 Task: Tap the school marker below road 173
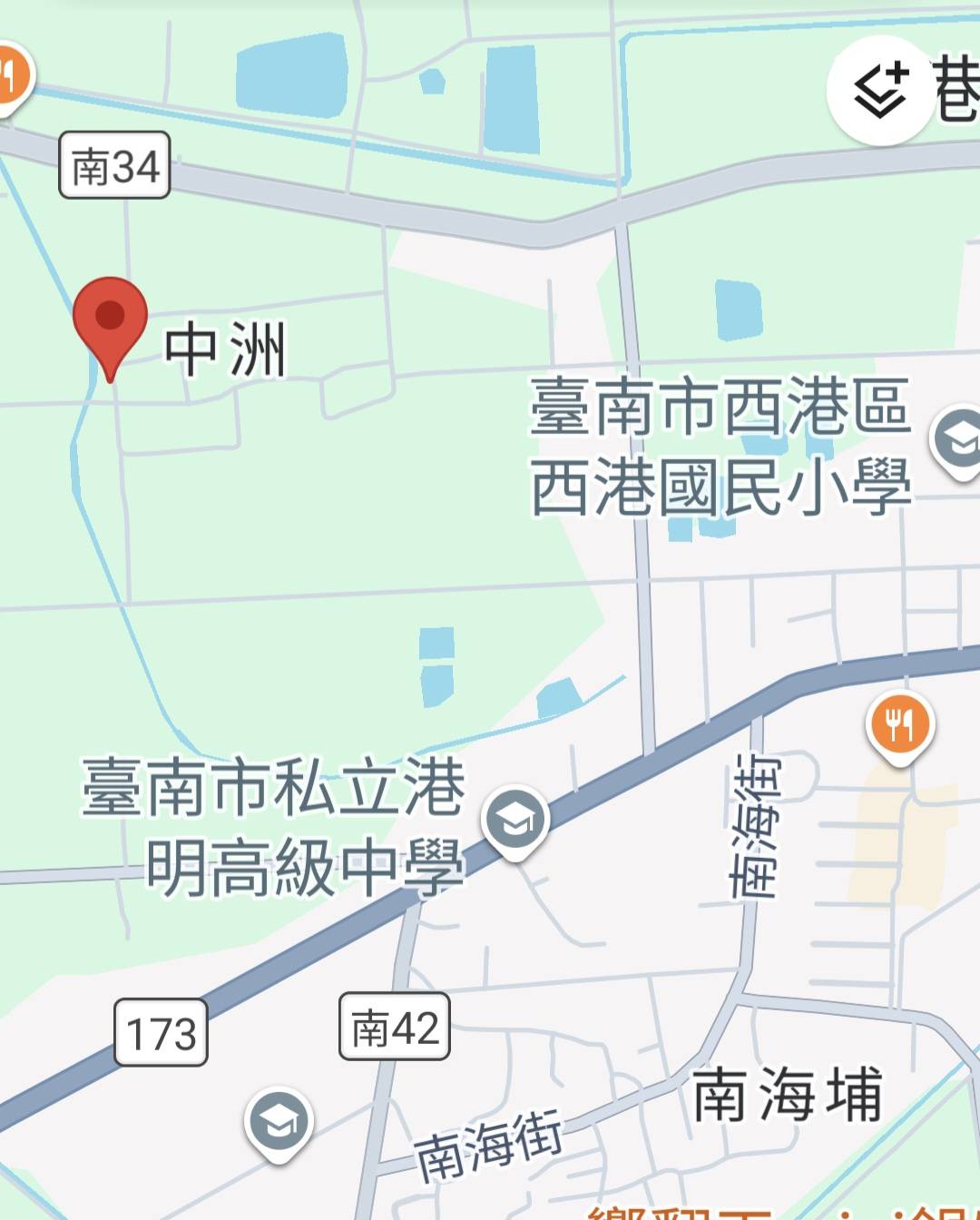(x=279, y=1122)
